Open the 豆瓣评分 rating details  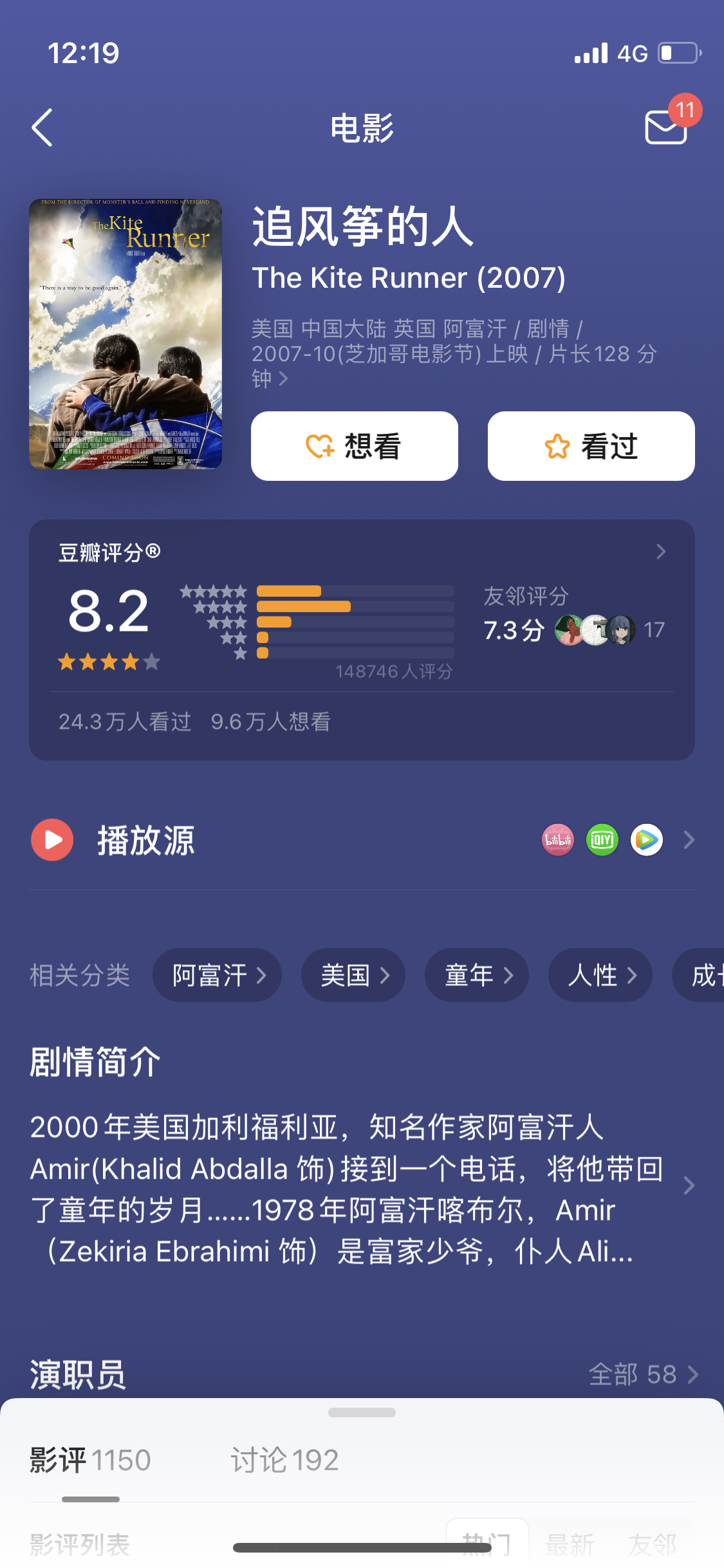(x=660, y=552)
